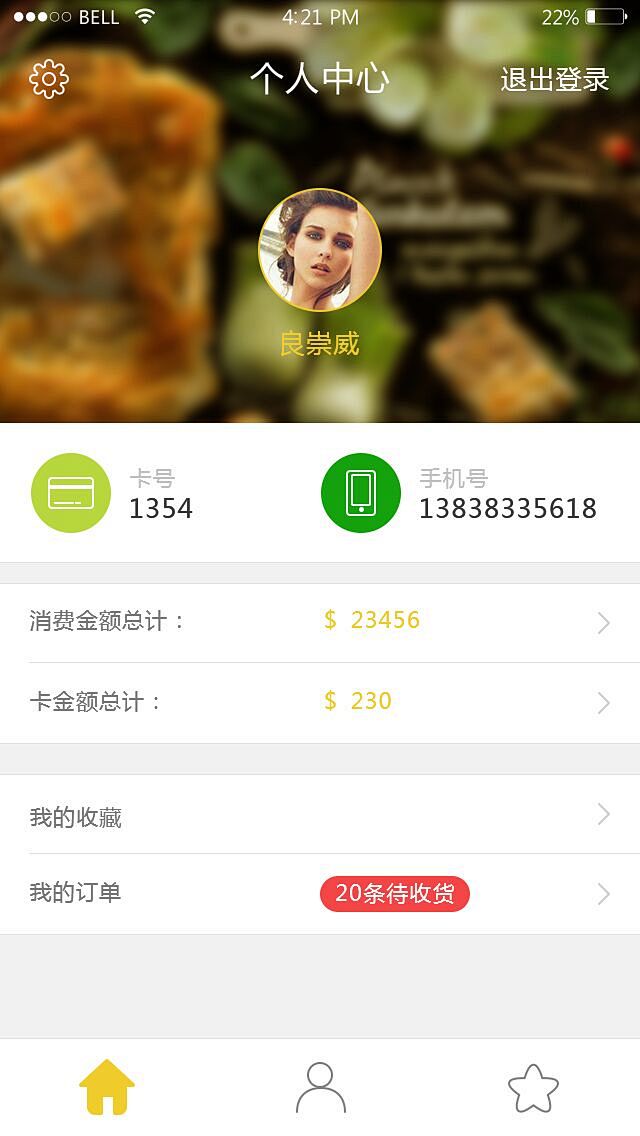
Task: Open 我的收藏 favorites
Action: pyautogui.click(x=320, y=816)
